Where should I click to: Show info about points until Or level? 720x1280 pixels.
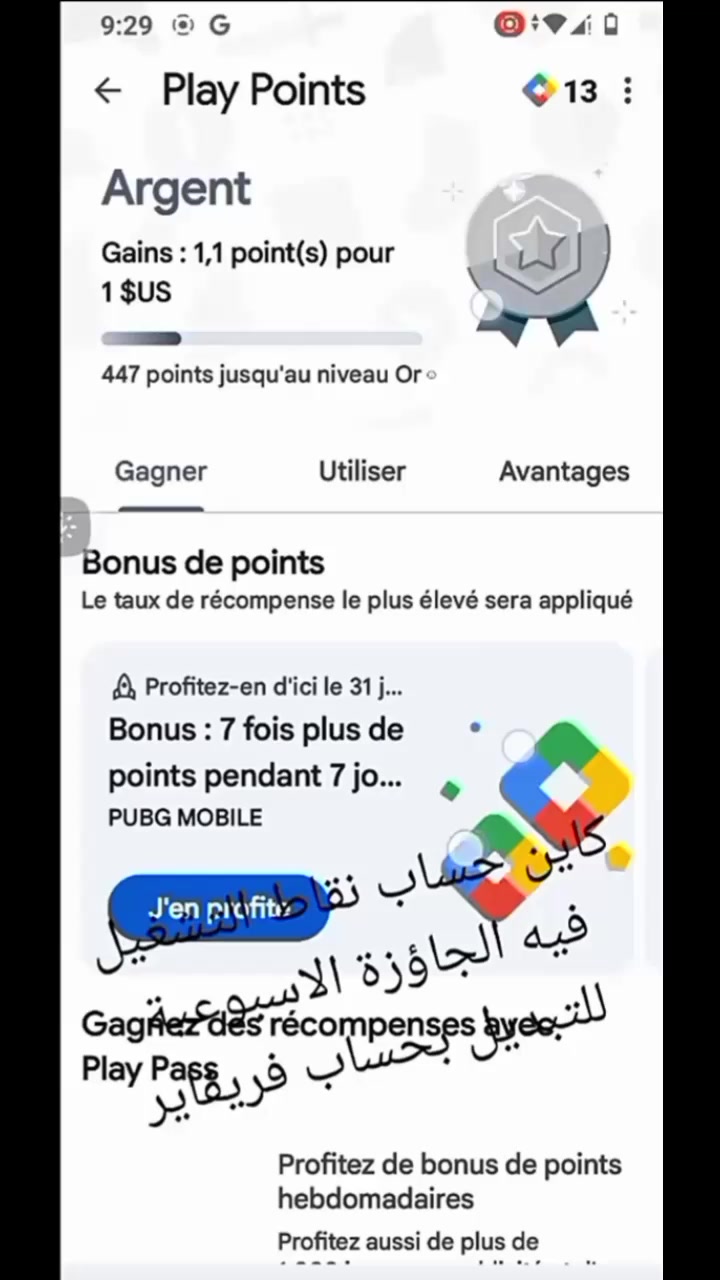tap(431, 376)
